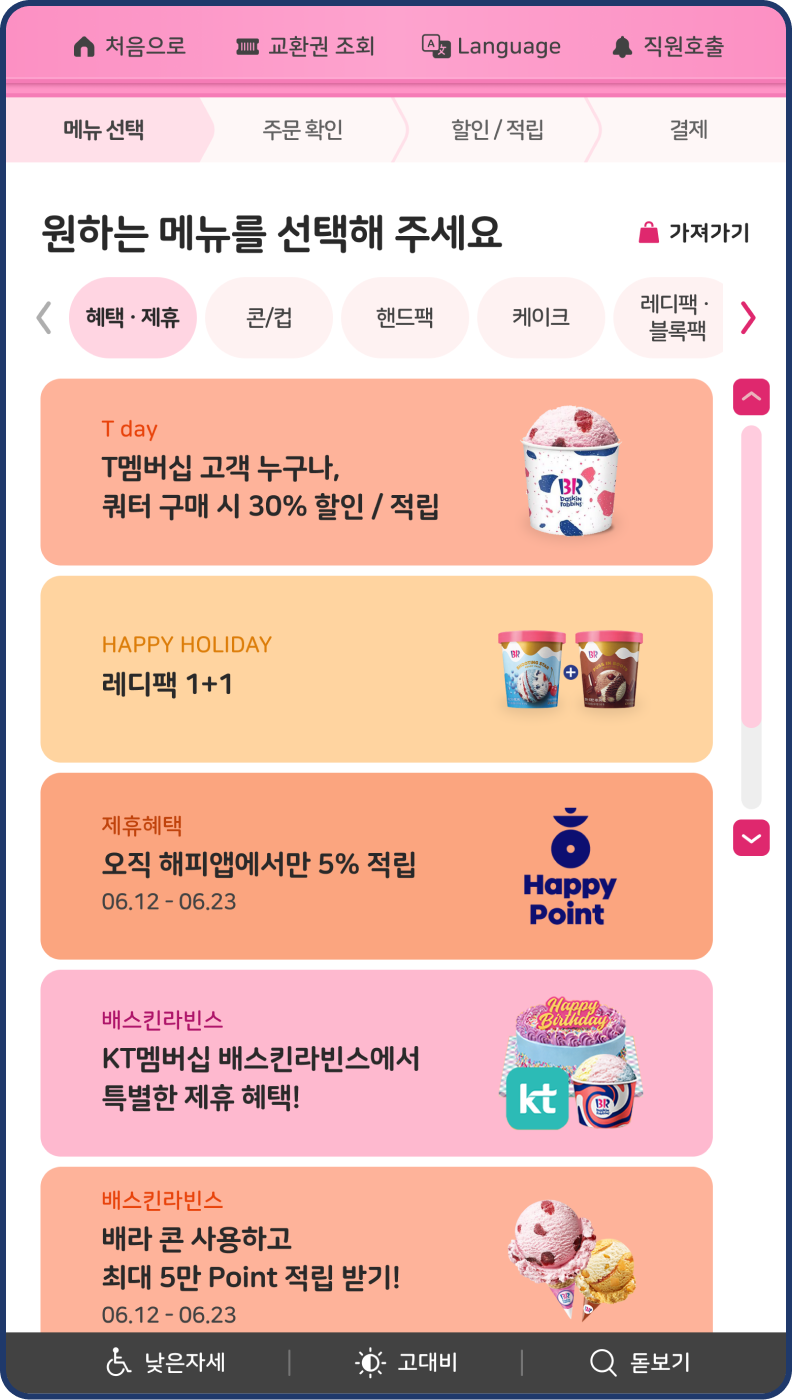The image size is (792, 1400).
Task: Show more categories with the right arrow
Action: click(748, 318)
